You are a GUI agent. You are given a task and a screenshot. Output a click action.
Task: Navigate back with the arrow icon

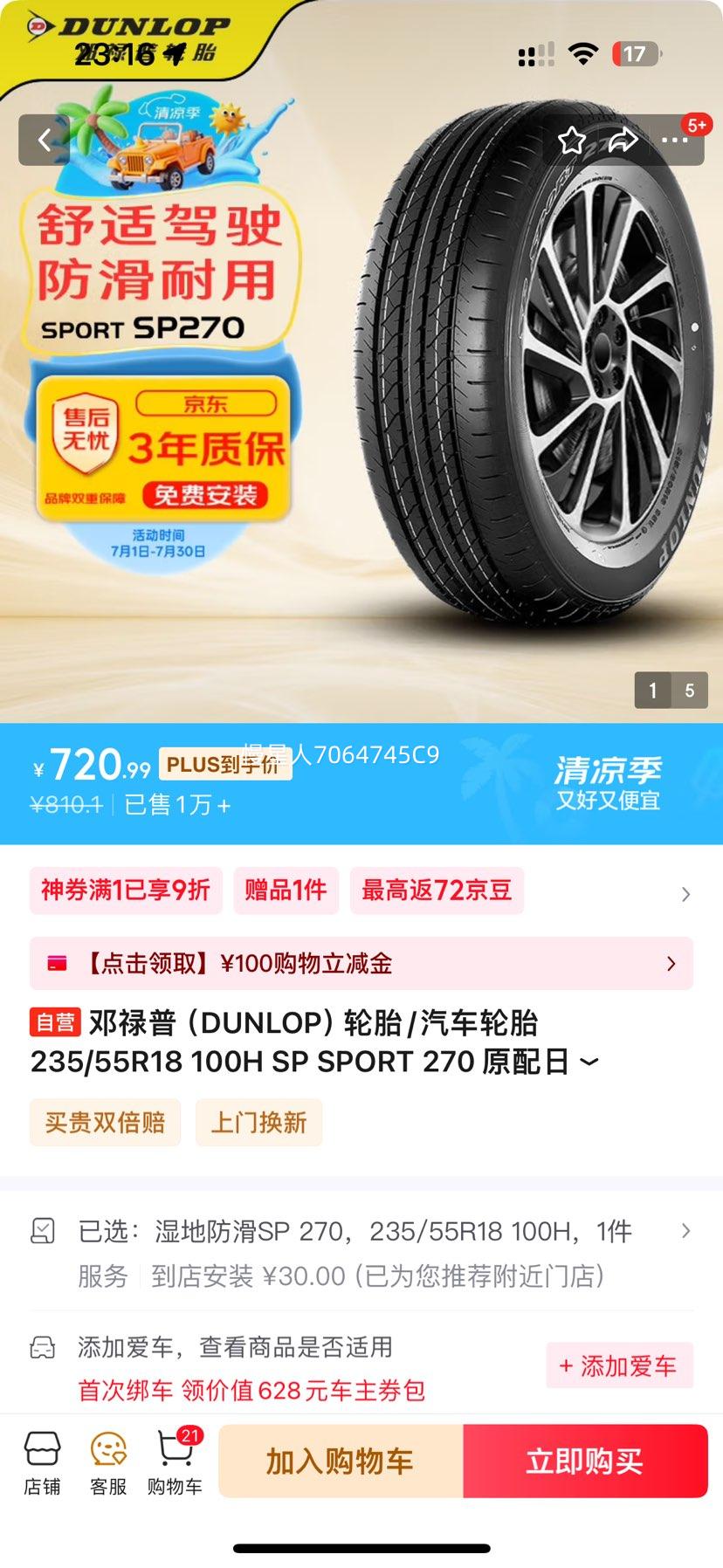(44, 140)
